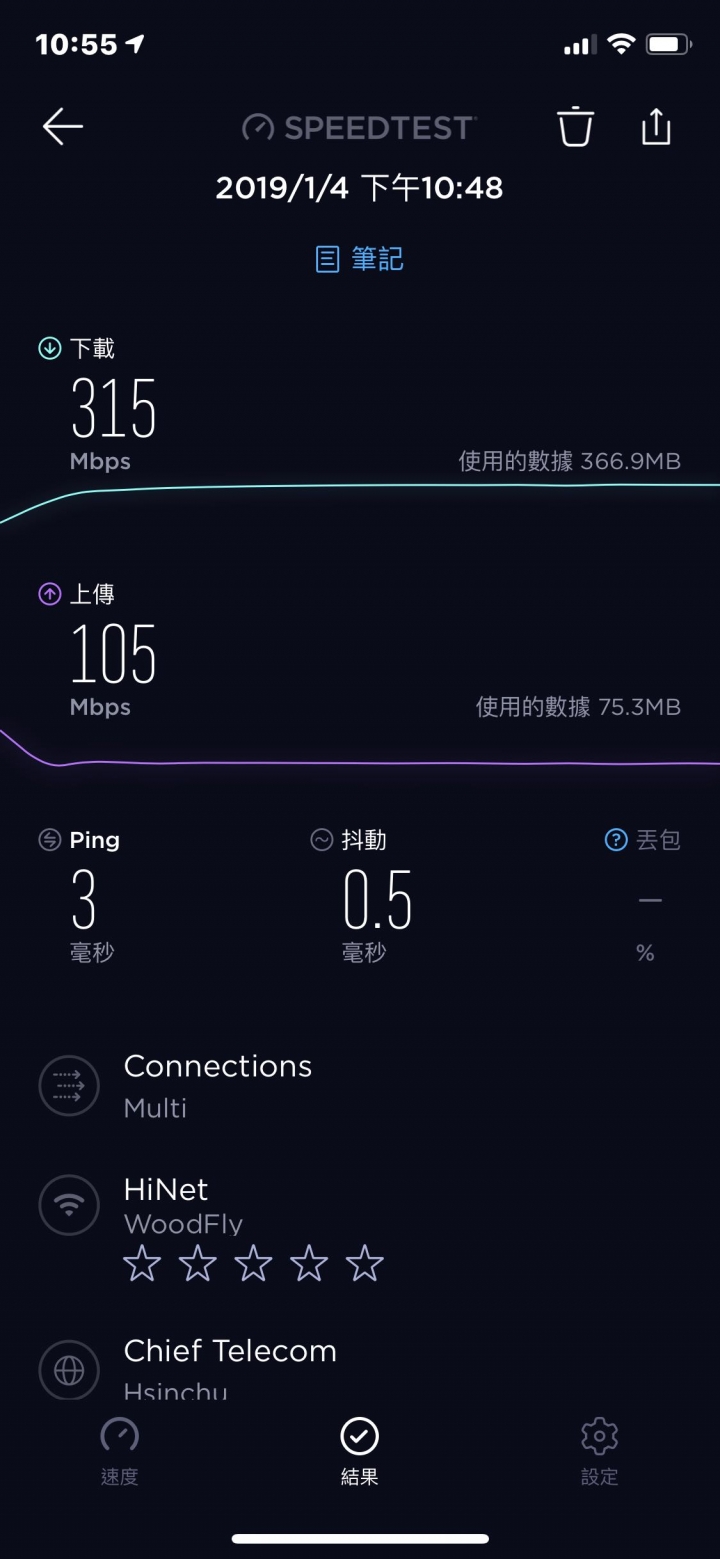Open 筆記 to add a note
The width and height of the screenshot is (720, 1559).
(359, 260)
